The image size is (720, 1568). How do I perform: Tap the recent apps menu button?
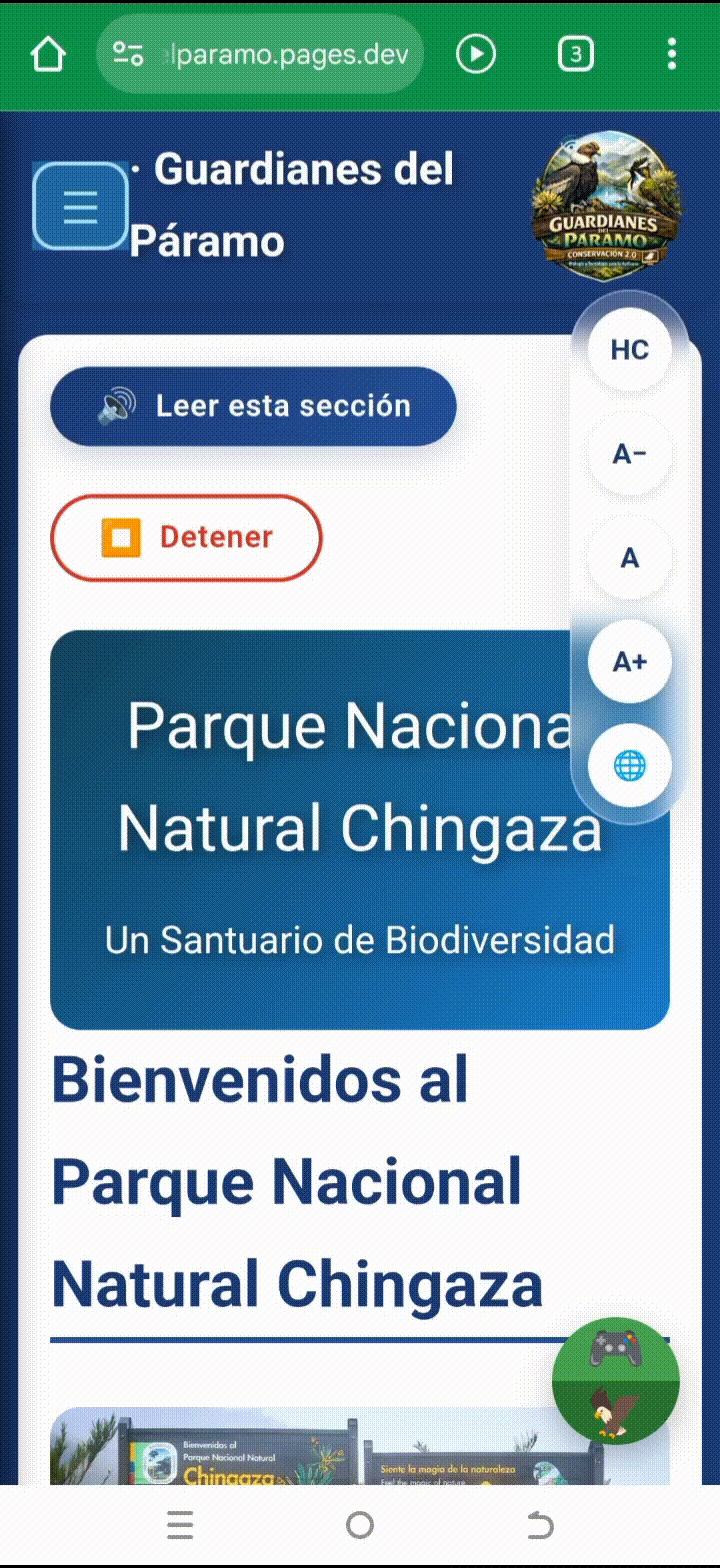click(x=180, y=1524)
